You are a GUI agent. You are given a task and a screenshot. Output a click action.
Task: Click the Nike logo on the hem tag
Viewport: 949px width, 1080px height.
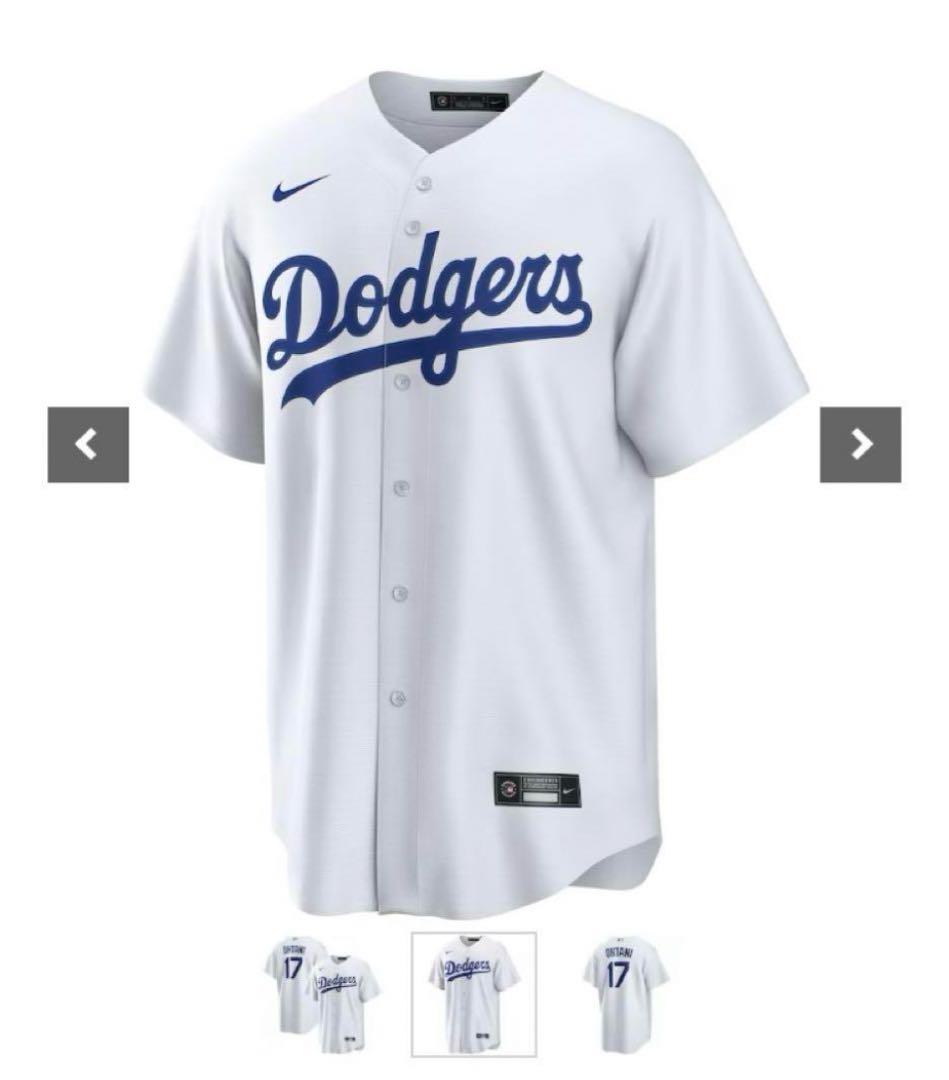567,789
